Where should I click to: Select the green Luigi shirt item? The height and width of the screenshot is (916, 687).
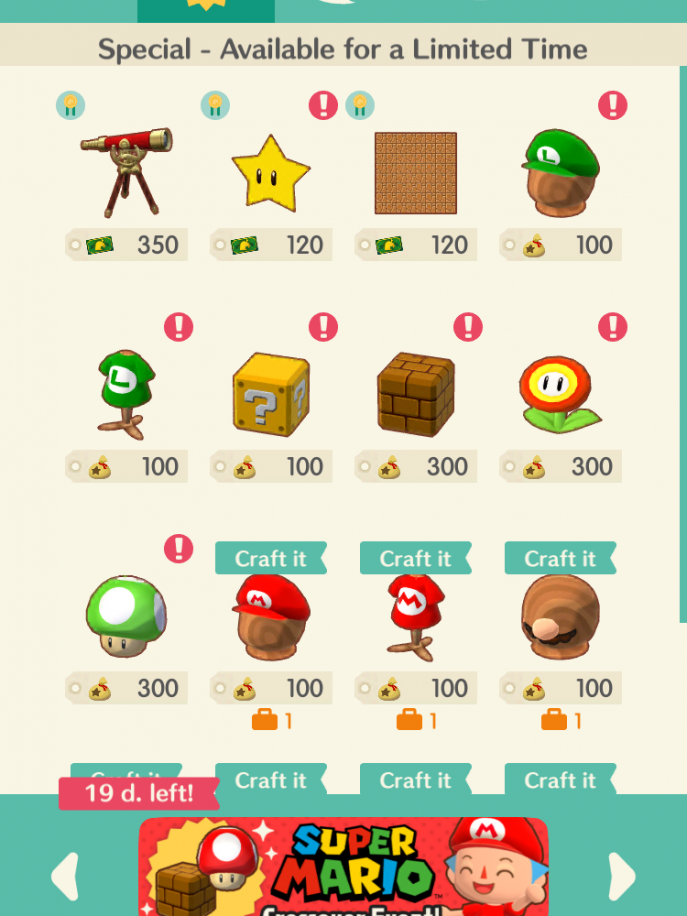click(126, 394)
